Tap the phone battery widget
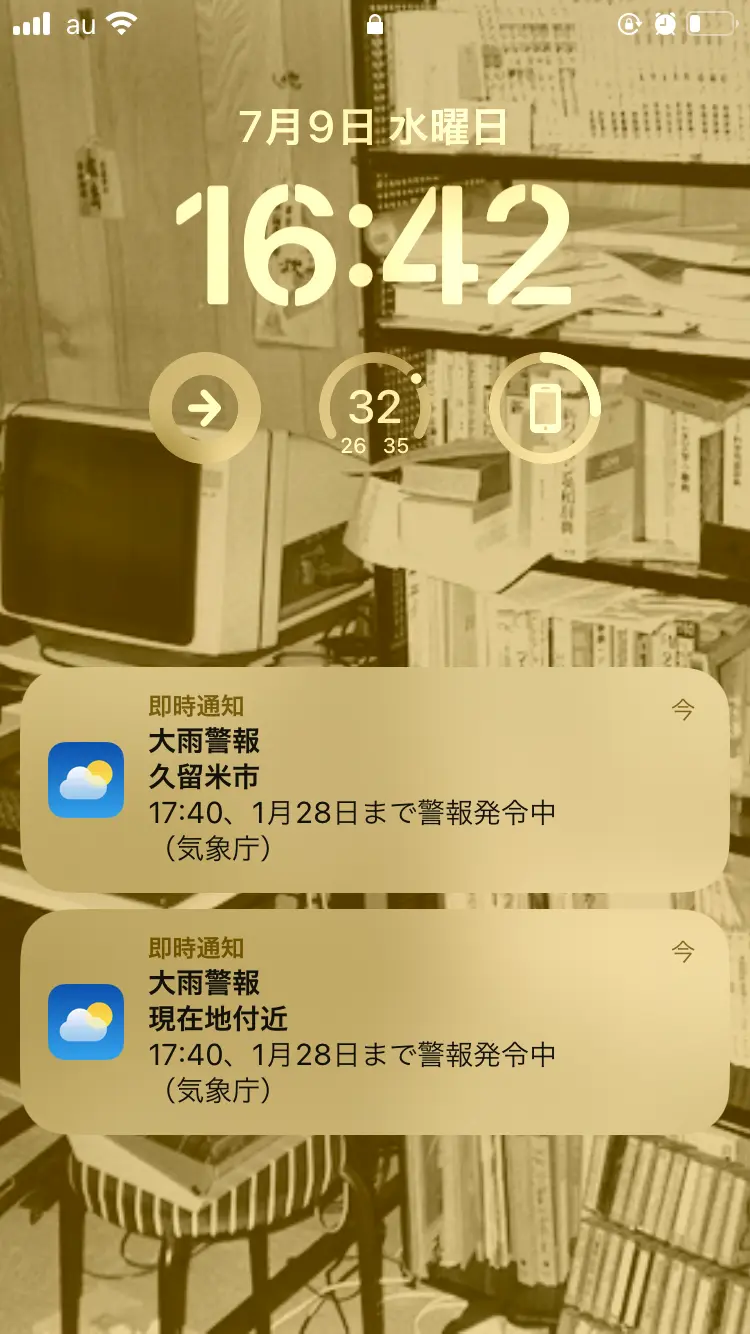Viewport: 750px width, 1334px height. [545, 408]
